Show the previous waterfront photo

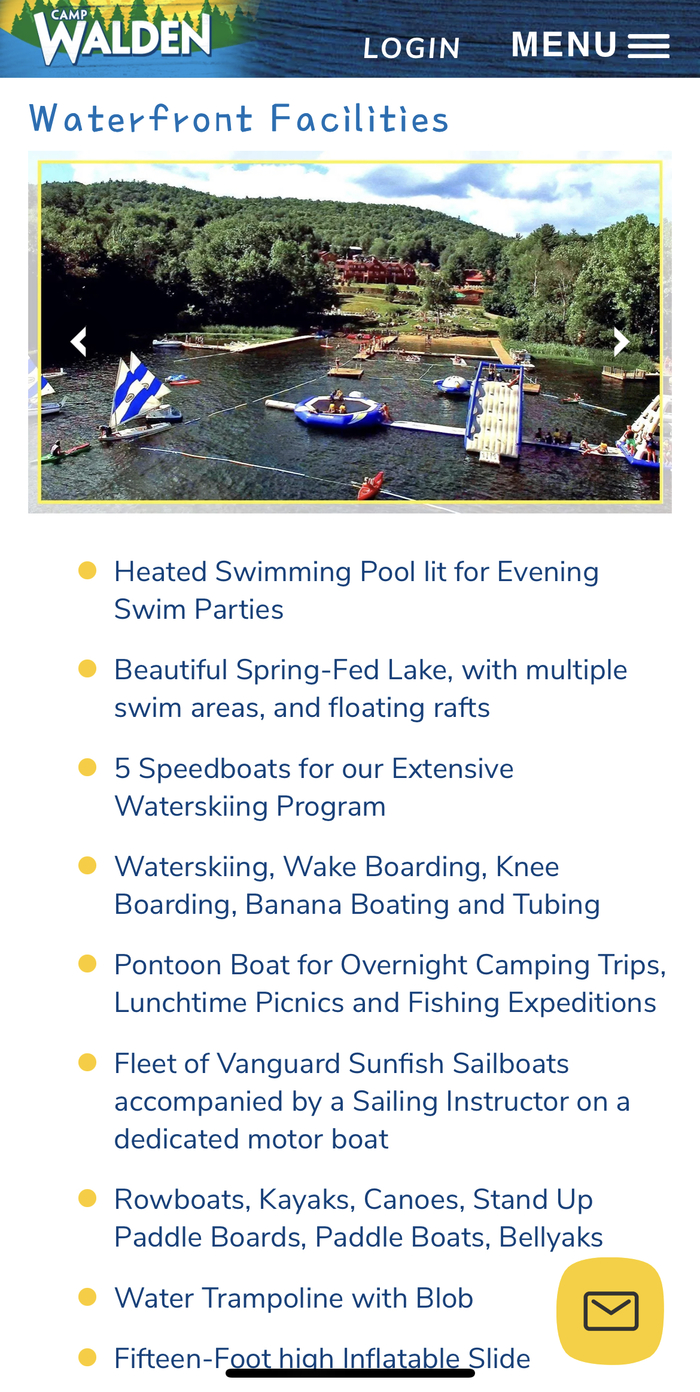[79, 342]
